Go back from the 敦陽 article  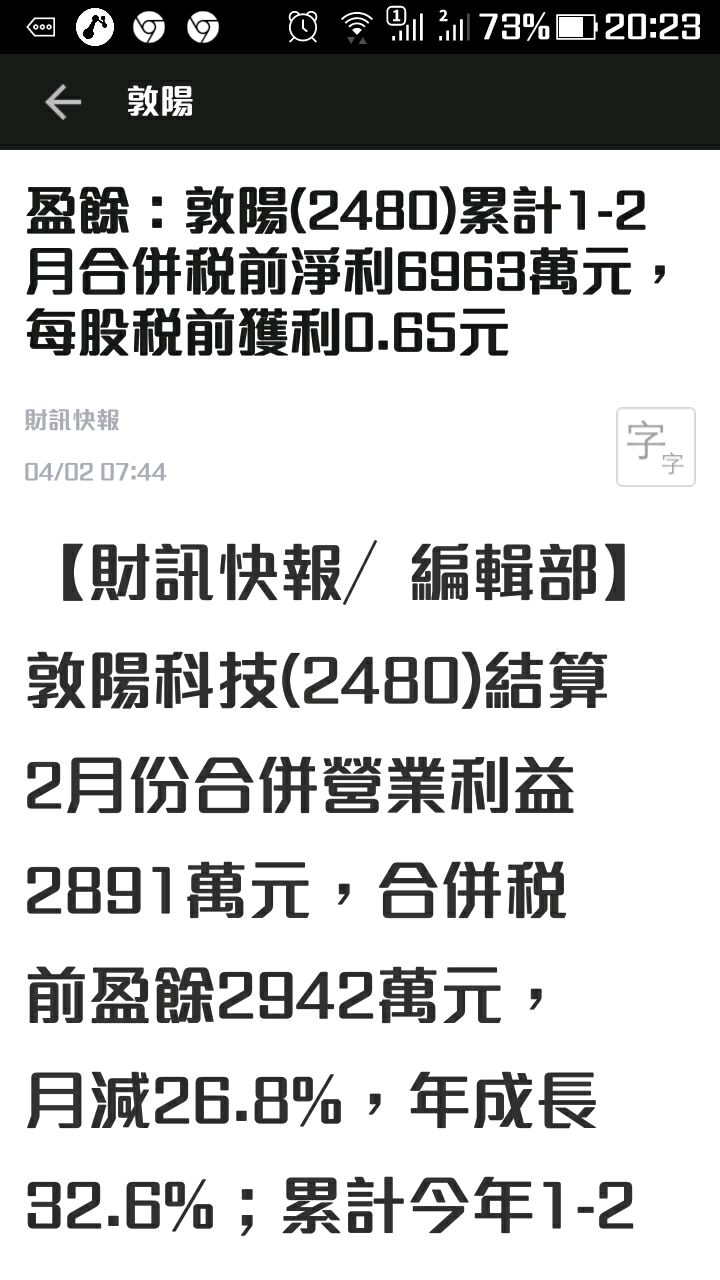62,102
